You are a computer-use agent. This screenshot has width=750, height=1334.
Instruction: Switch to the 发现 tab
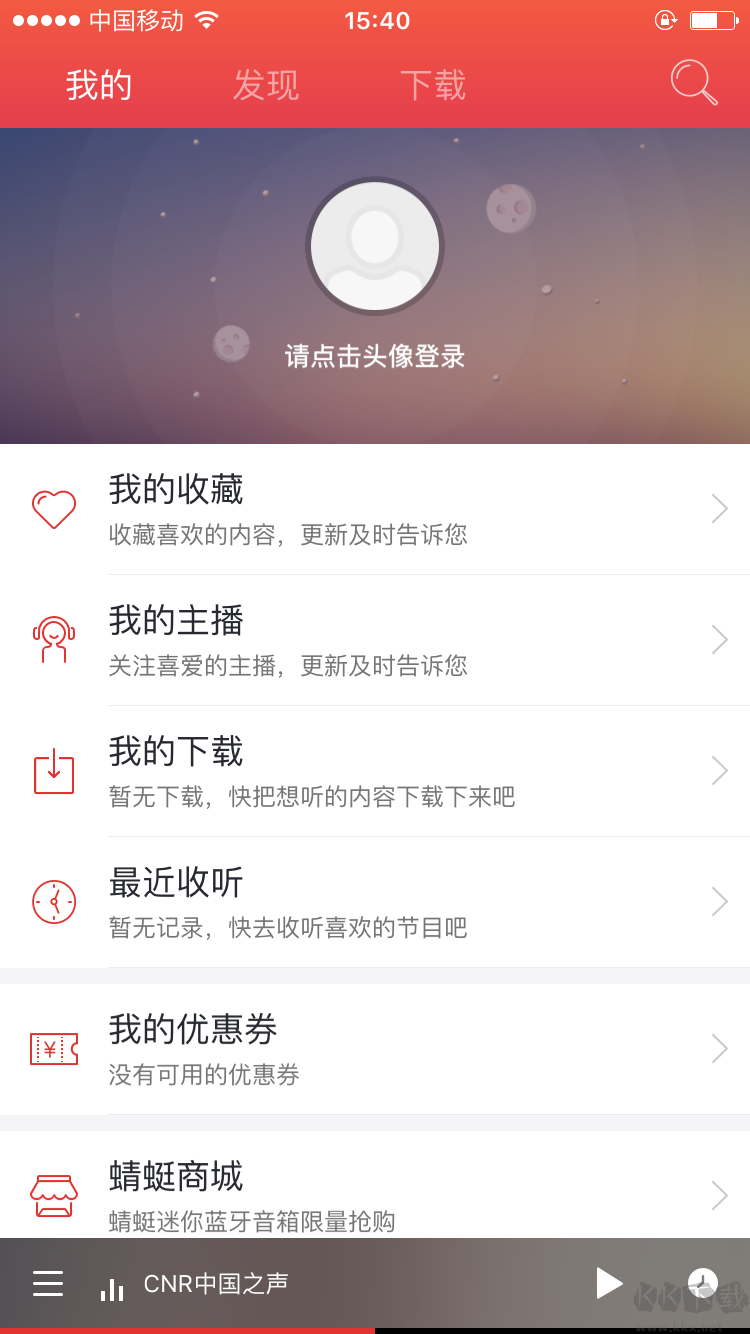click(x=266, y=85)
